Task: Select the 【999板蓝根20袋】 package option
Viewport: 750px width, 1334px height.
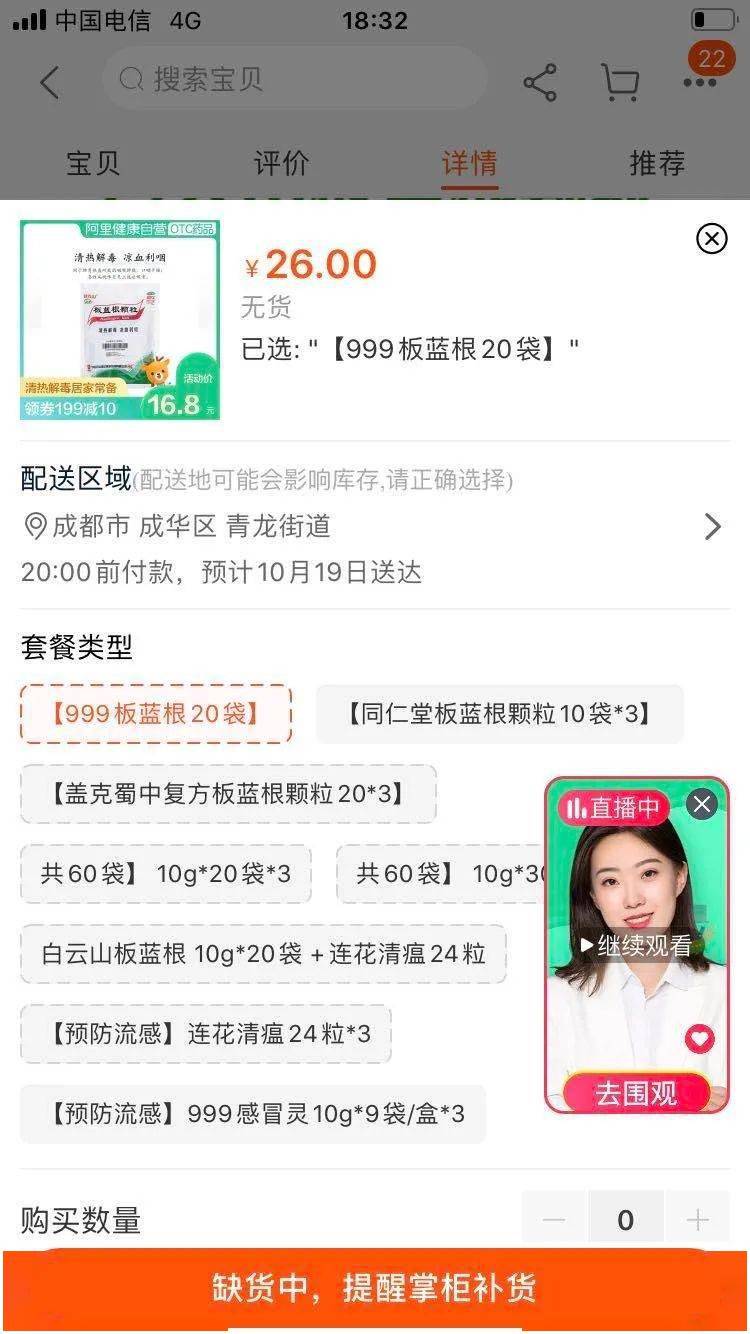Action: [156, 714]
